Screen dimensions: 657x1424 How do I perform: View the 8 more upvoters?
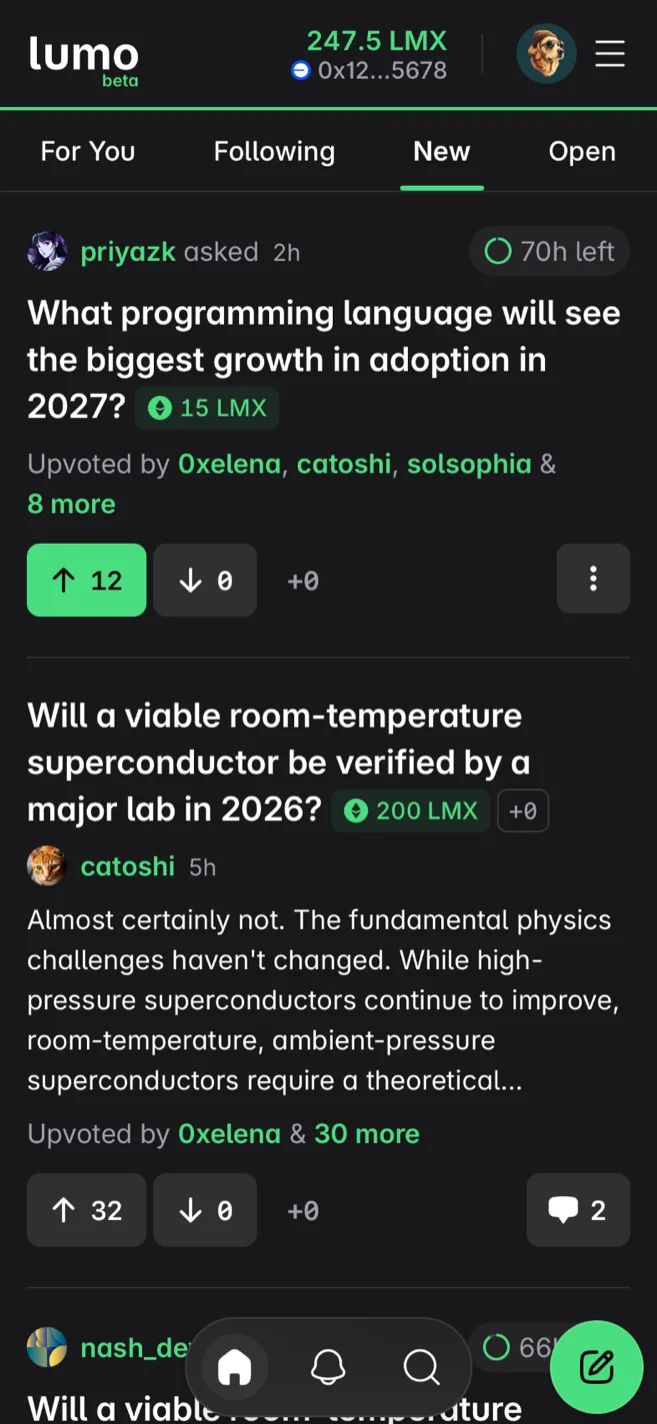pos(71,504)
